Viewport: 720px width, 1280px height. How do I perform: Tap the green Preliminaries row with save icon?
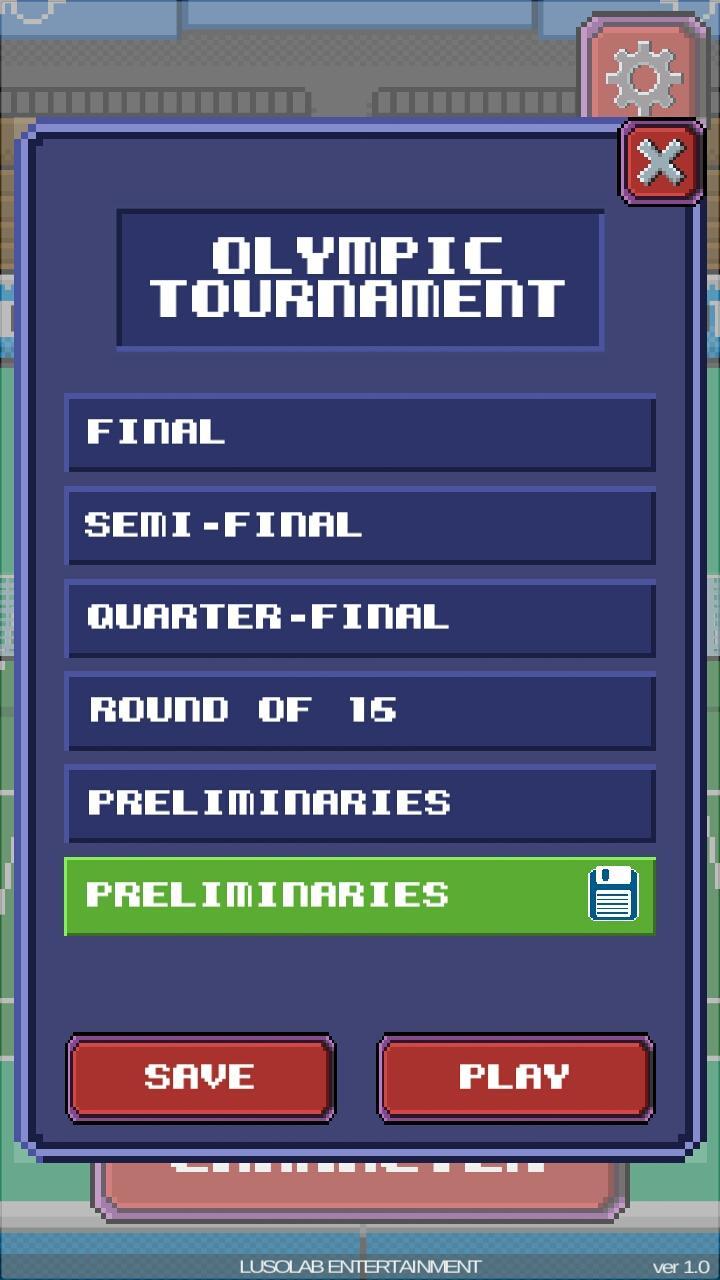click(x=360, y=896)
